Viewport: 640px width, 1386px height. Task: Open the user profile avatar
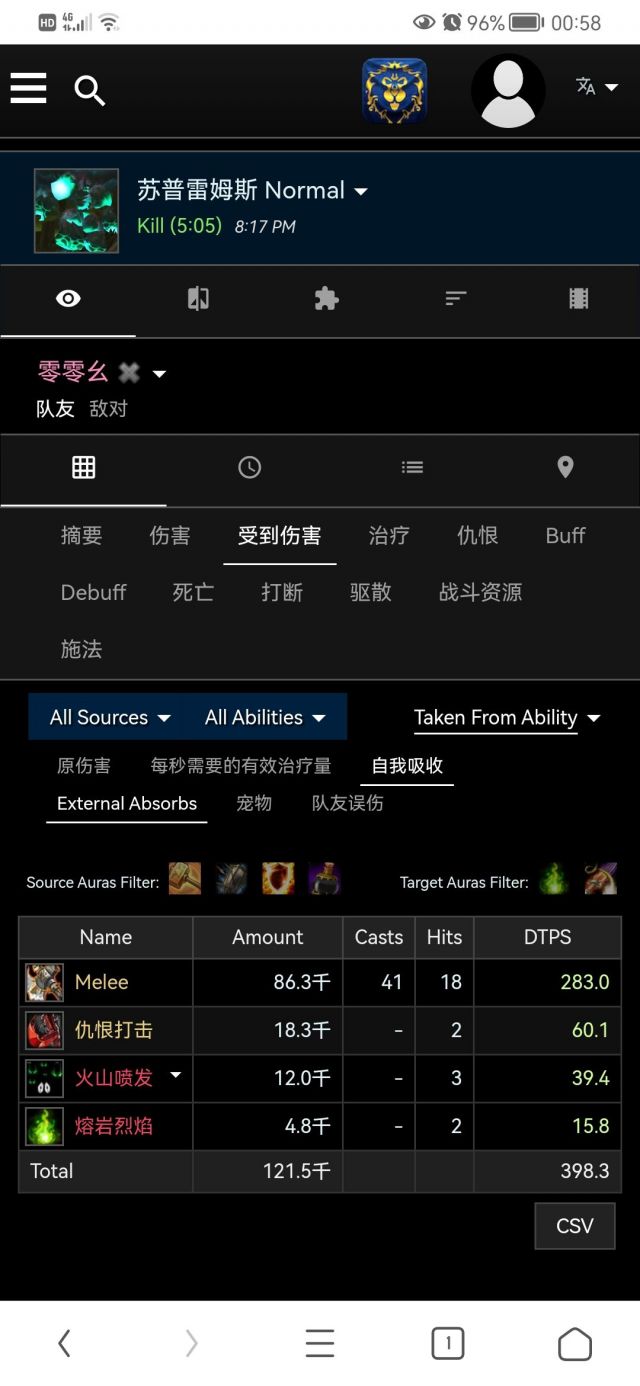508,90
